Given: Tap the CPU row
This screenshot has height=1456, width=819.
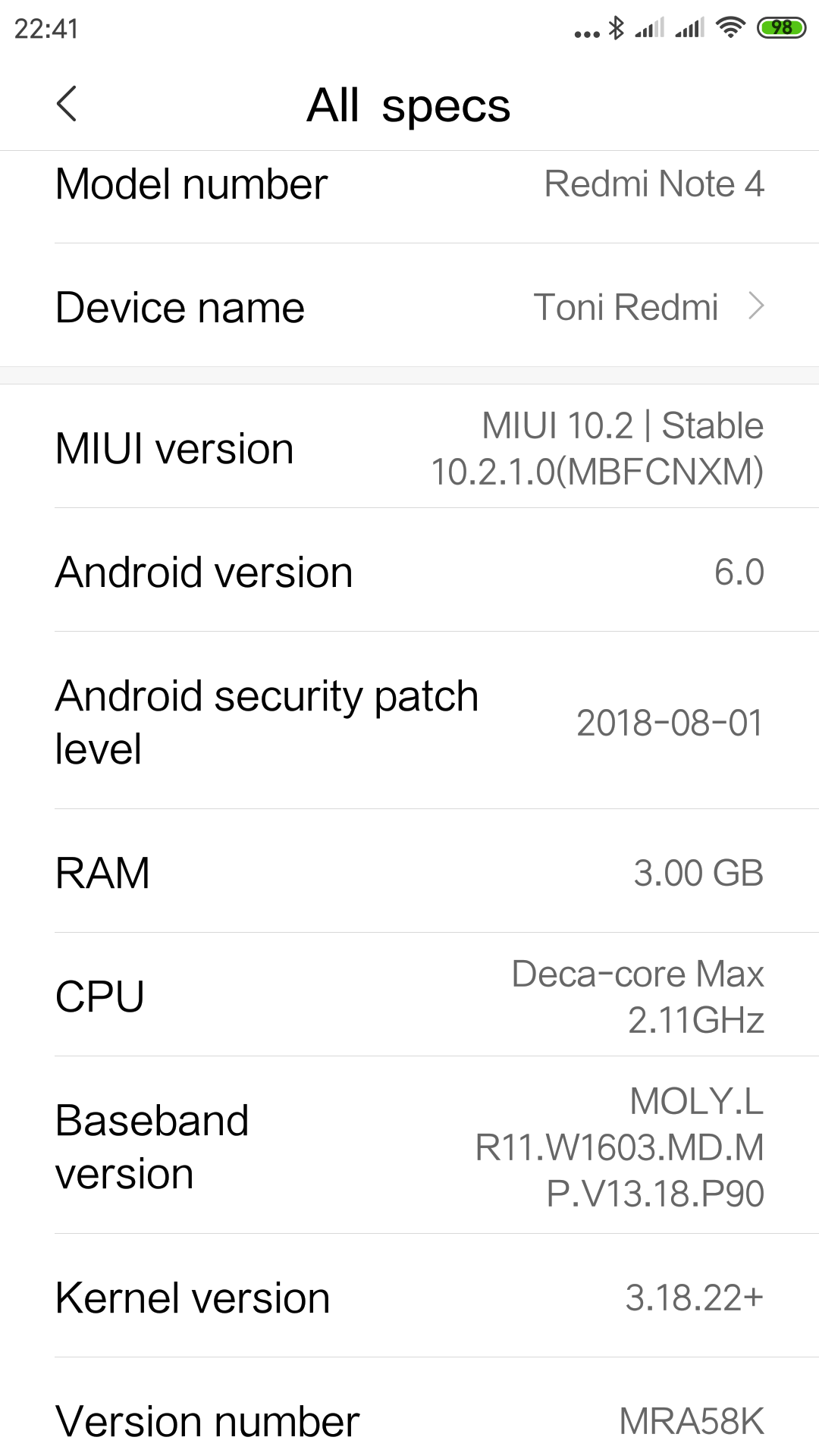Looking at the screenshot, I should click(409, 996).
